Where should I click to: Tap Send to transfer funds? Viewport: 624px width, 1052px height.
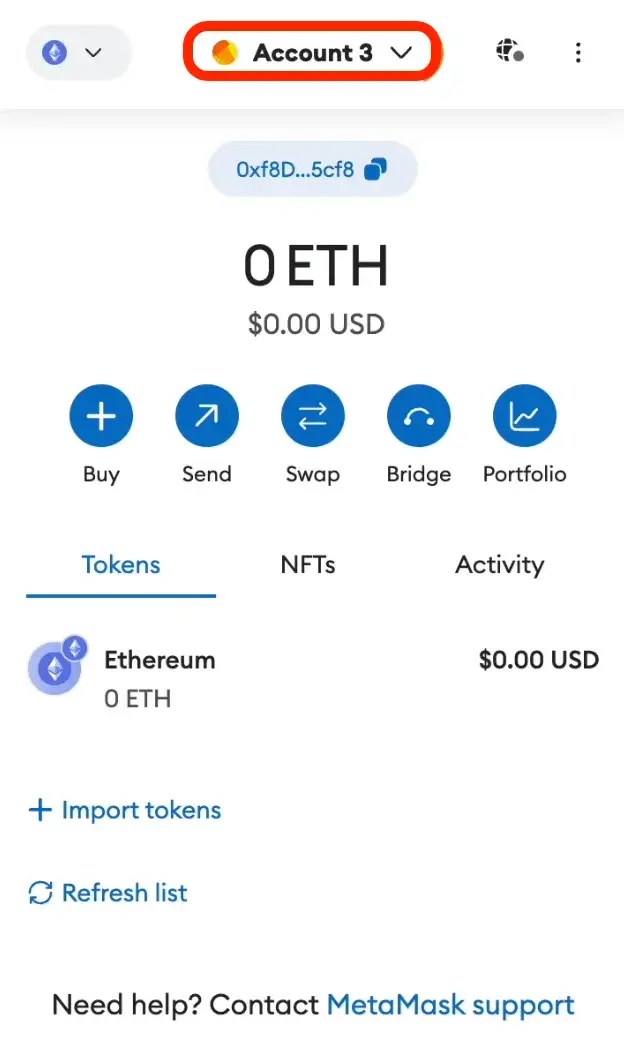pos(207,417)
